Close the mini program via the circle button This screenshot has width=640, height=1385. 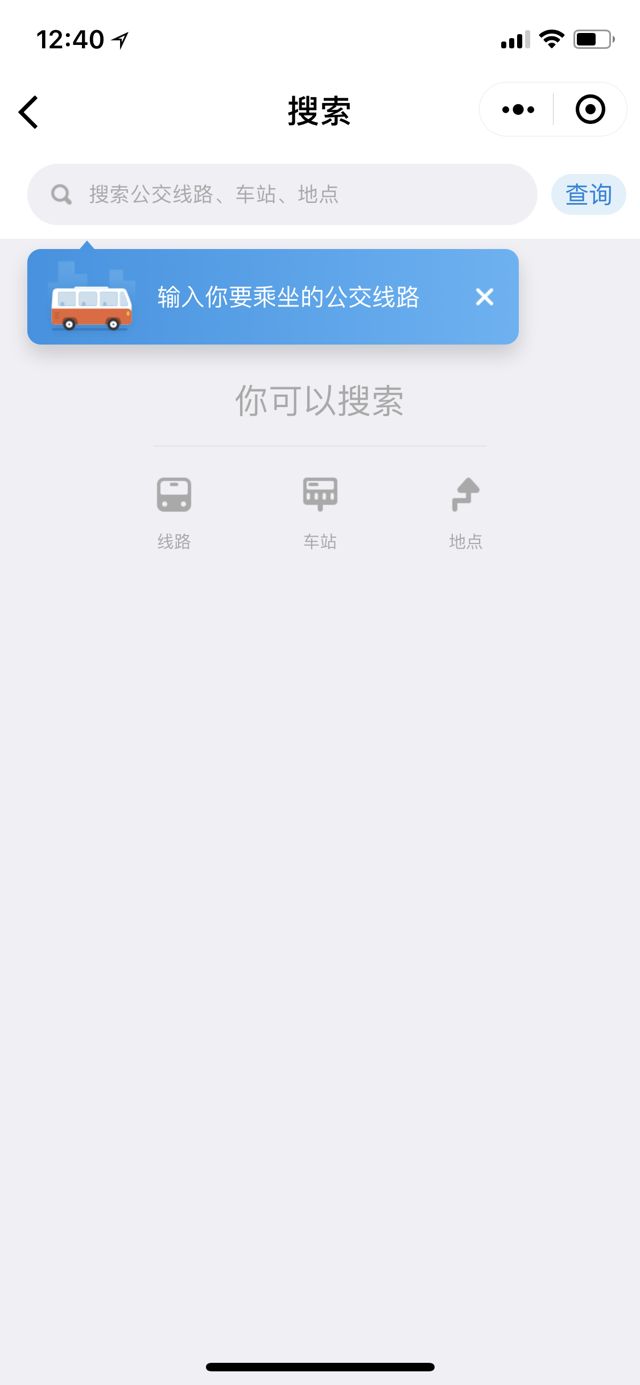(590, 110)
